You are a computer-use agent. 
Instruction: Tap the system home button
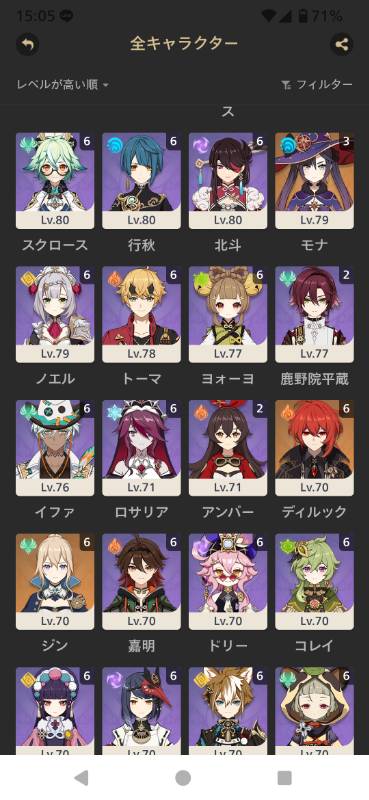(x=183, y=778)
